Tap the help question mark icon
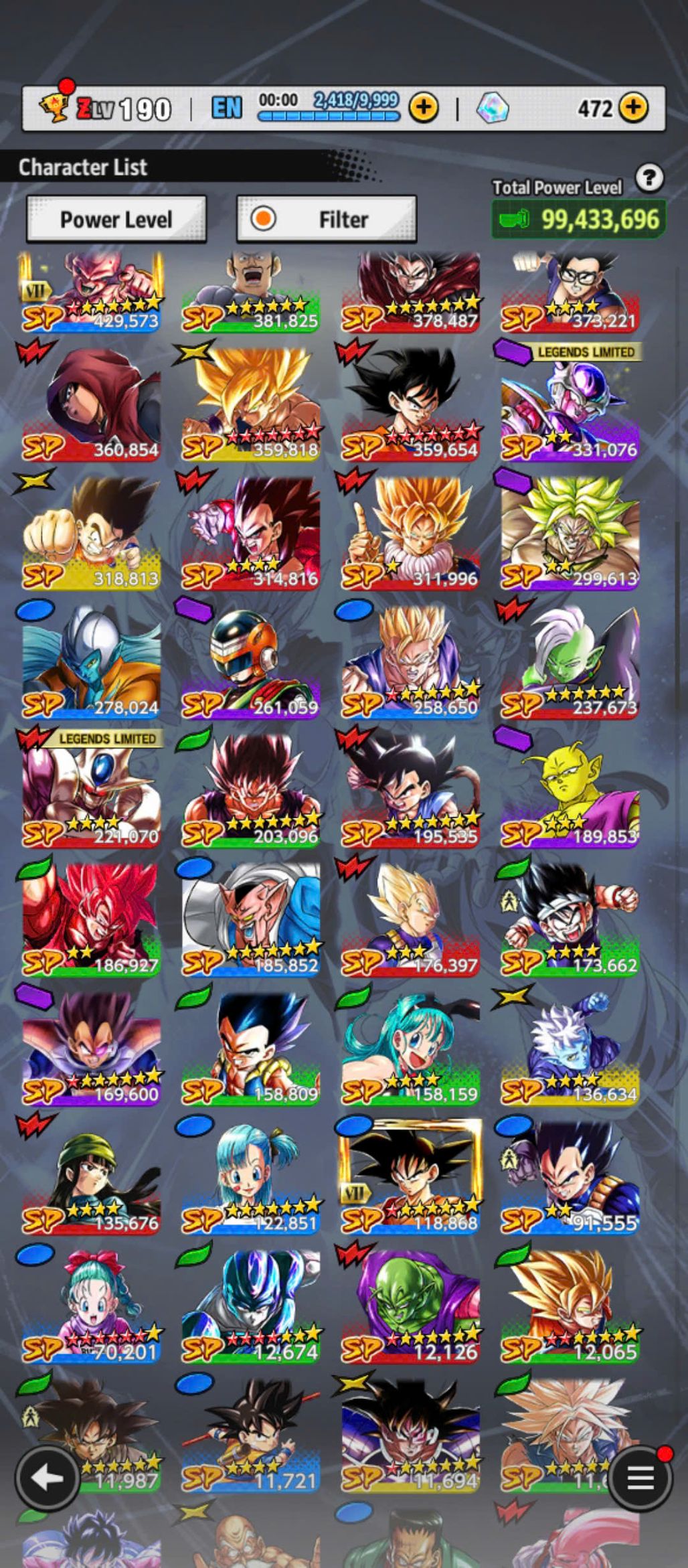Viewport: 688px width, 1568px height. (649, 178)
